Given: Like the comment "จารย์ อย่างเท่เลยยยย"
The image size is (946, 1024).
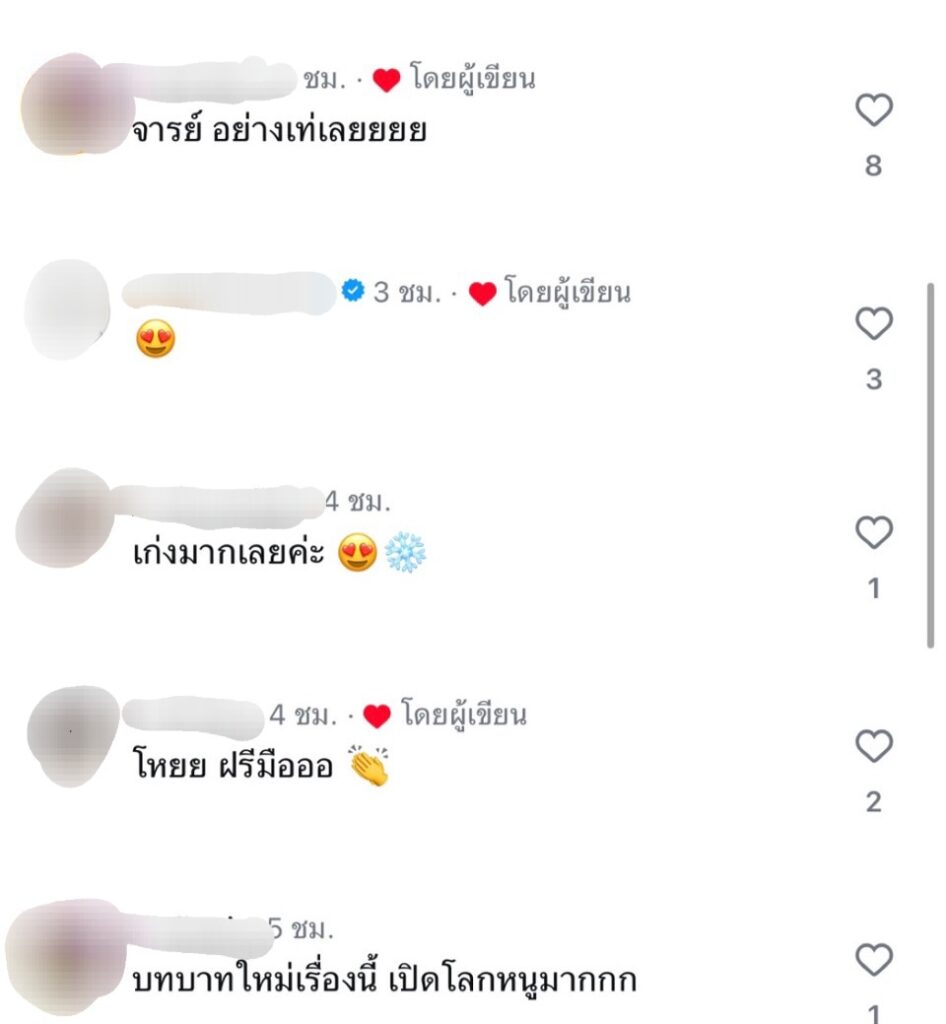Looking at the screenshot, I should coord(873,110).
